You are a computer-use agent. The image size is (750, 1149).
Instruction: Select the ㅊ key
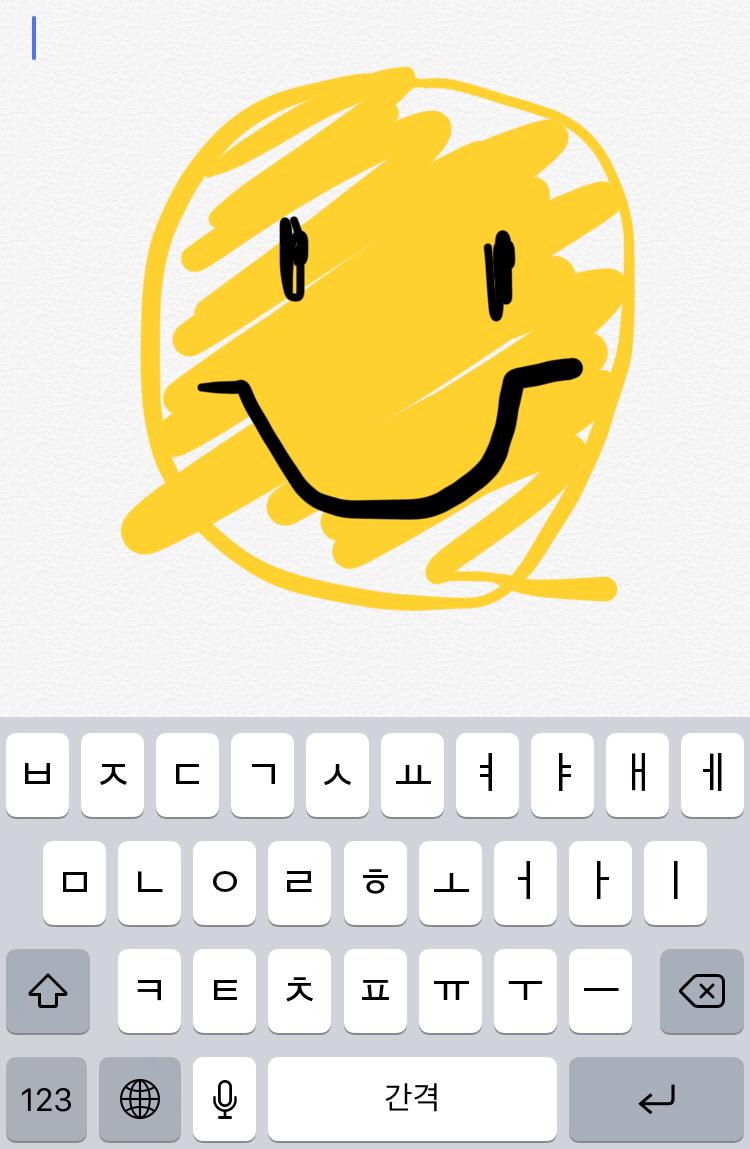coord(299,991)
